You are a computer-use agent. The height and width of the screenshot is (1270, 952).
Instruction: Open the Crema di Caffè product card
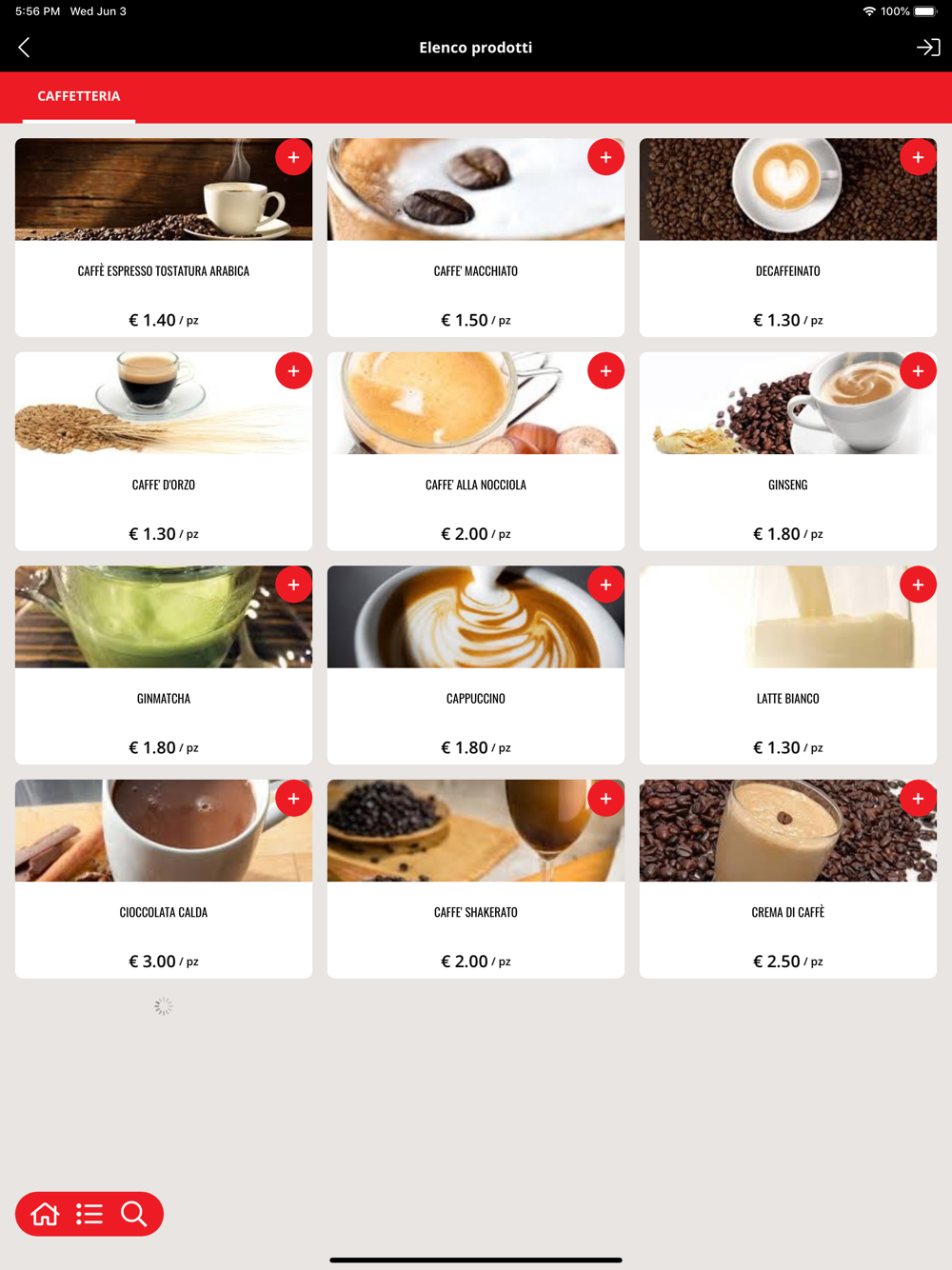point(788,879)
